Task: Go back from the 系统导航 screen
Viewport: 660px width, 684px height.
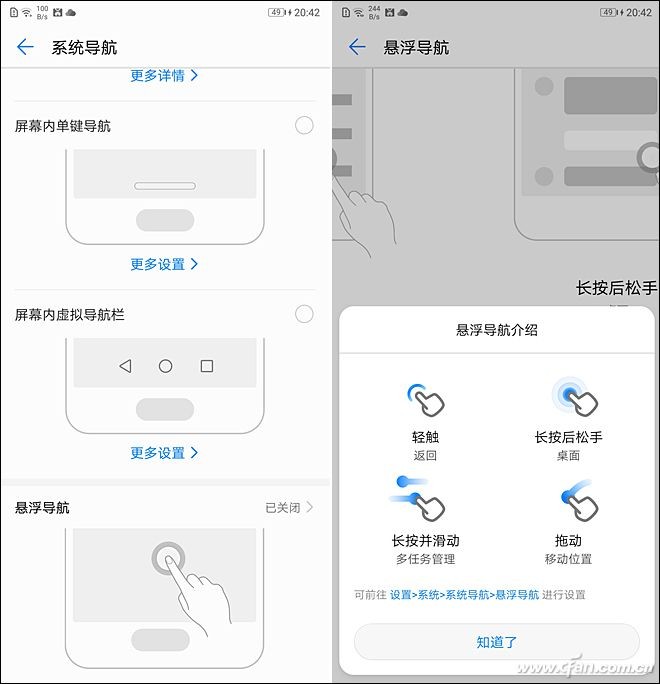Action: [25, 47]
